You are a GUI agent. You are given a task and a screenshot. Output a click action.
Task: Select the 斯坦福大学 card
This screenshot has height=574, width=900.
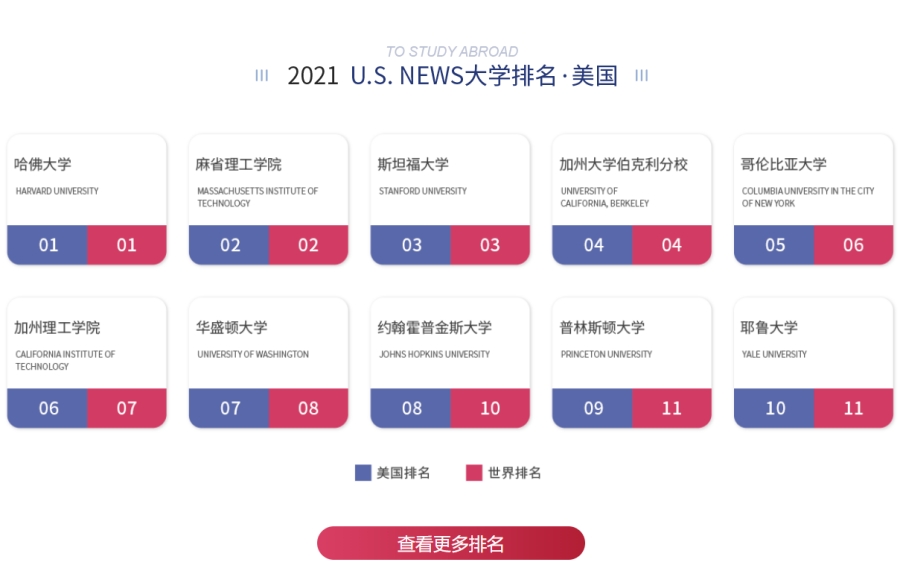[x=450, y=199]
